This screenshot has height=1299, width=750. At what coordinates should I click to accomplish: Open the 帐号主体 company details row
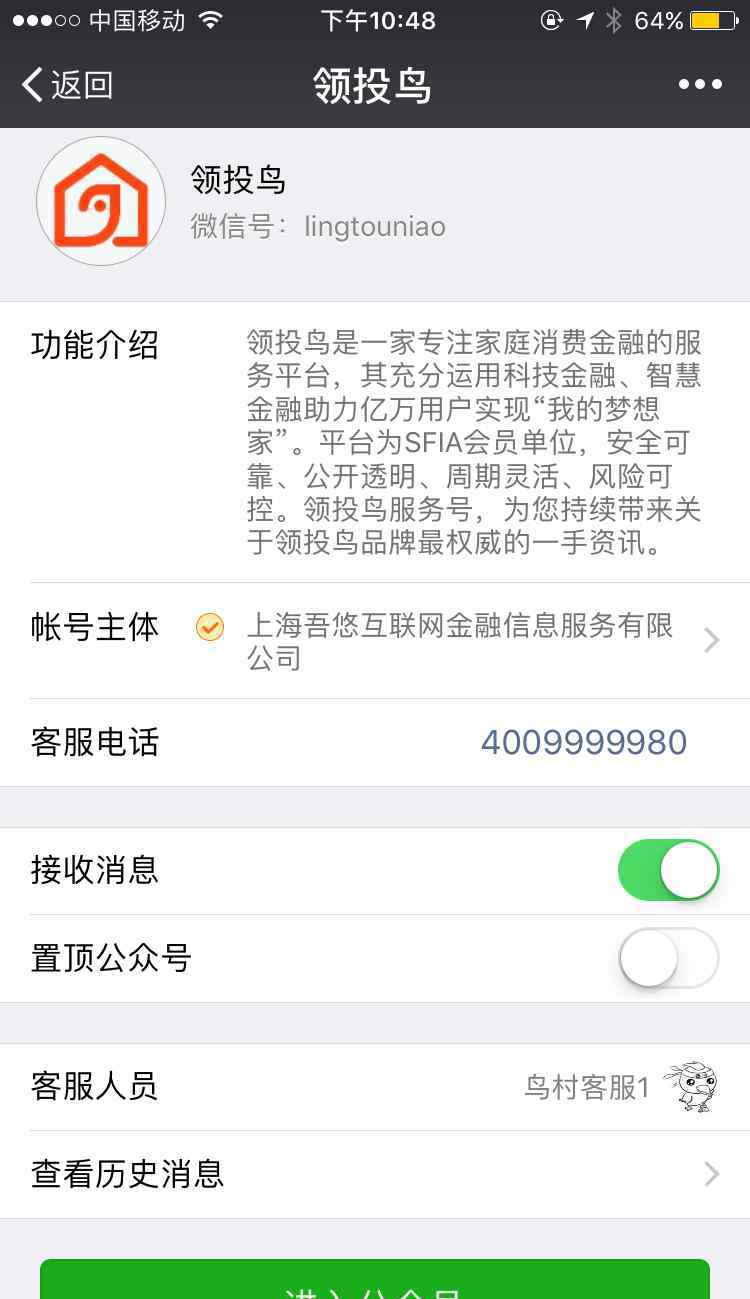(x=375, y=641)
